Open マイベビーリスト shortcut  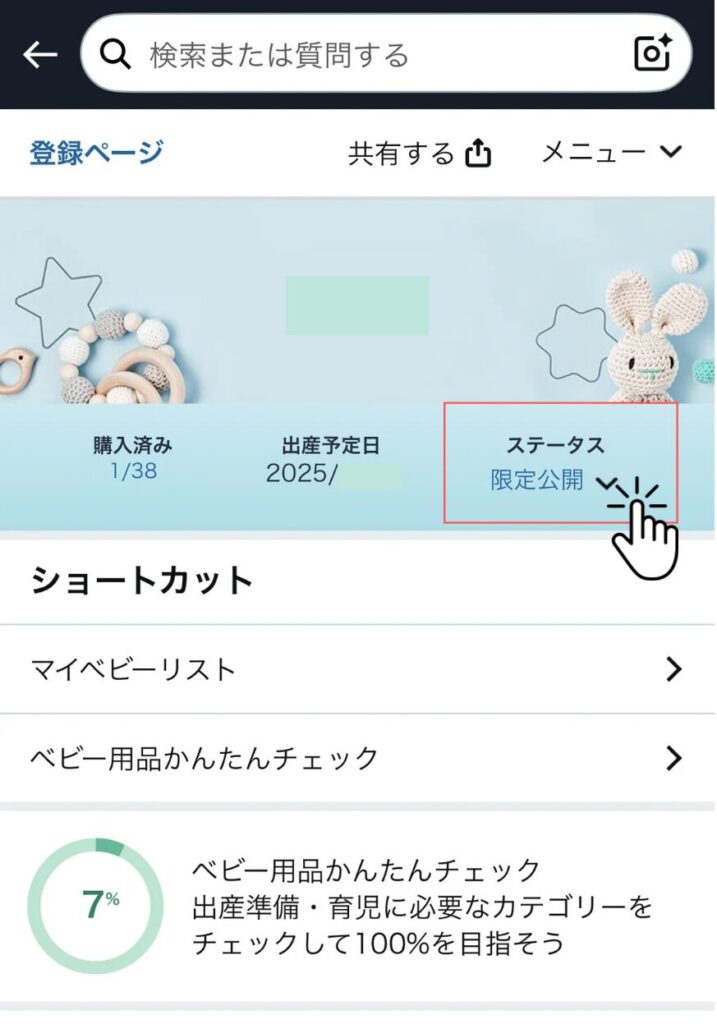tap(357, 669)
